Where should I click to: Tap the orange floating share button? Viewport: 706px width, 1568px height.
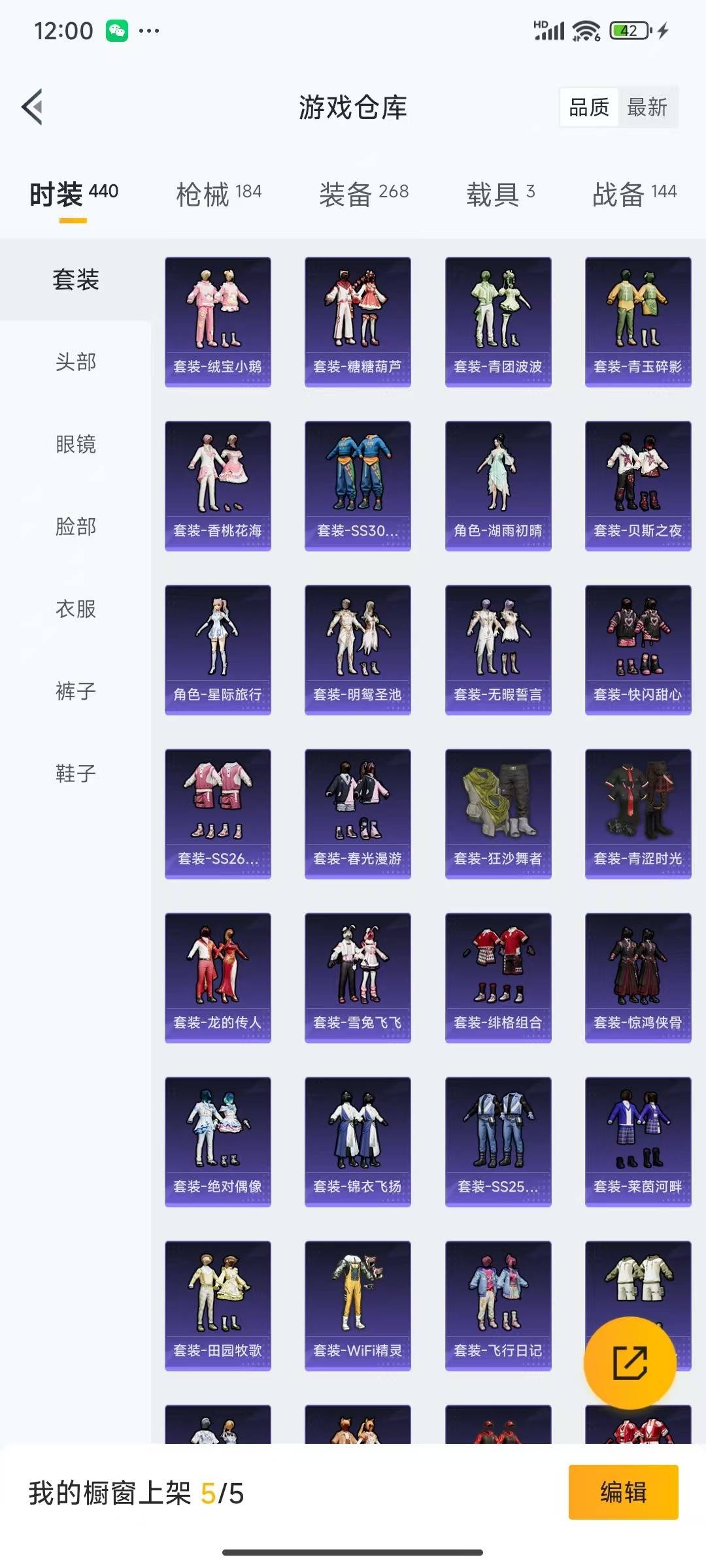click(630, 1363)
